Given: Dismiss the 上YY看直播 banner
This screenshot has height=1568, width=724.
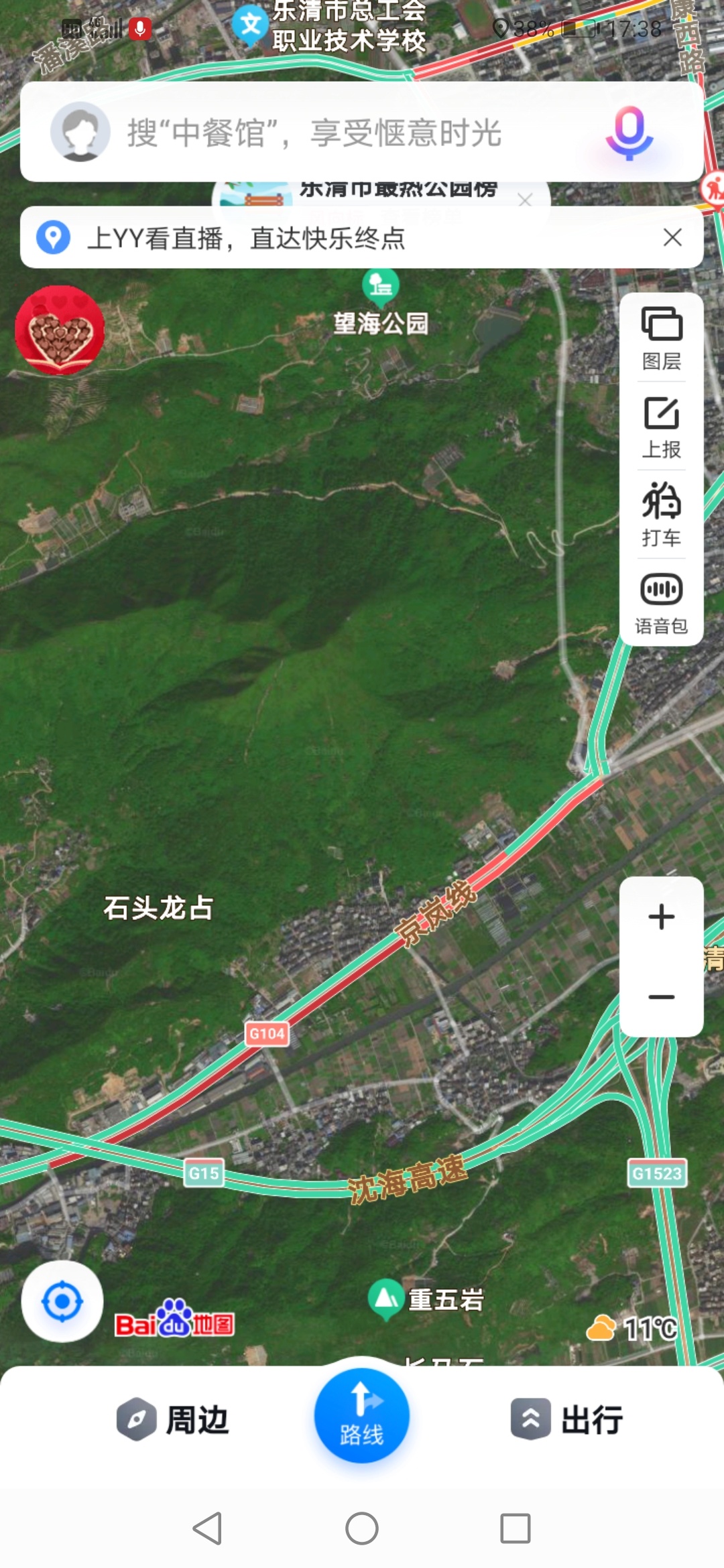Looking at the screenshot, I should (672, 237).
